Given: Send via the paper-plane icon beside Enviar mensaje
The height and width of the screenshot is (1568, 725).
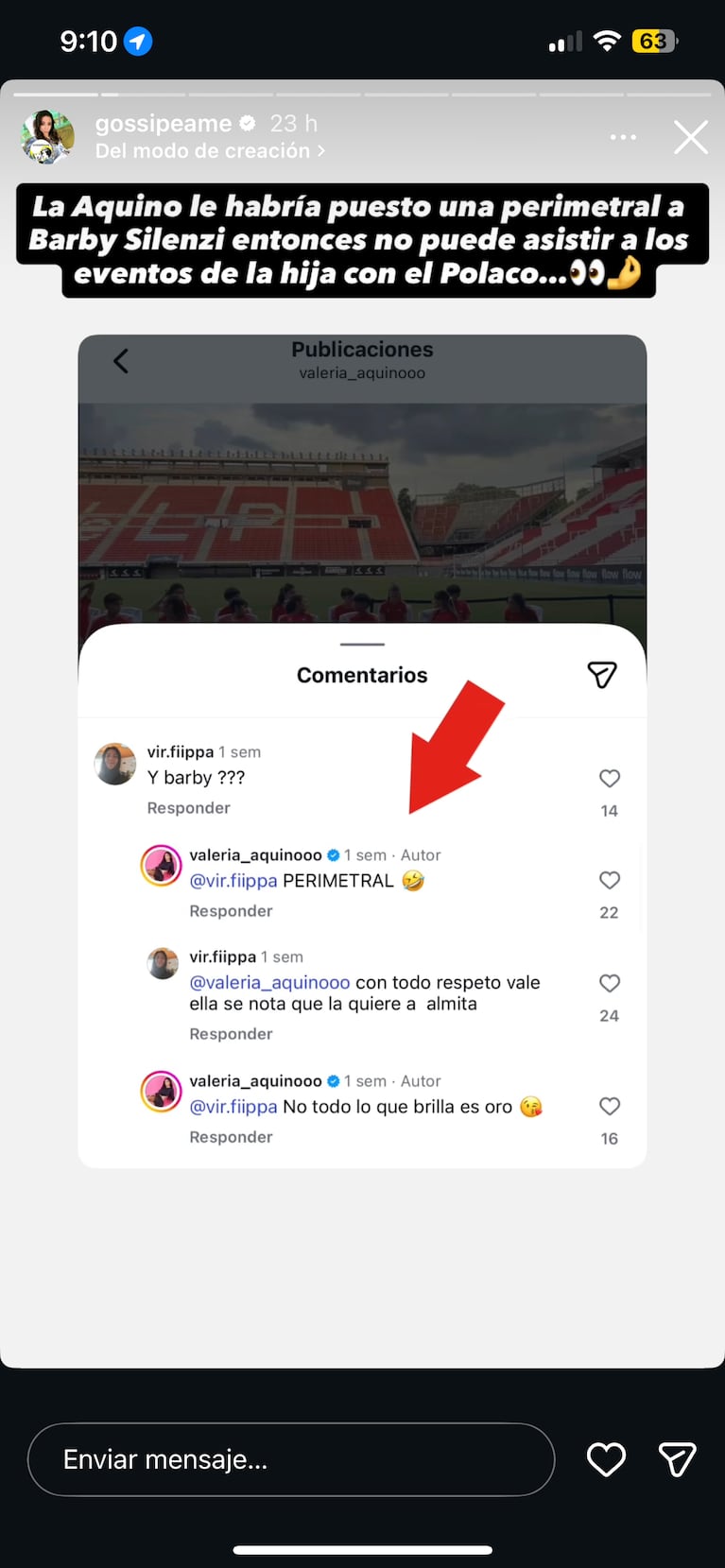Looking at the screenshot, I should click(678, 1459).
